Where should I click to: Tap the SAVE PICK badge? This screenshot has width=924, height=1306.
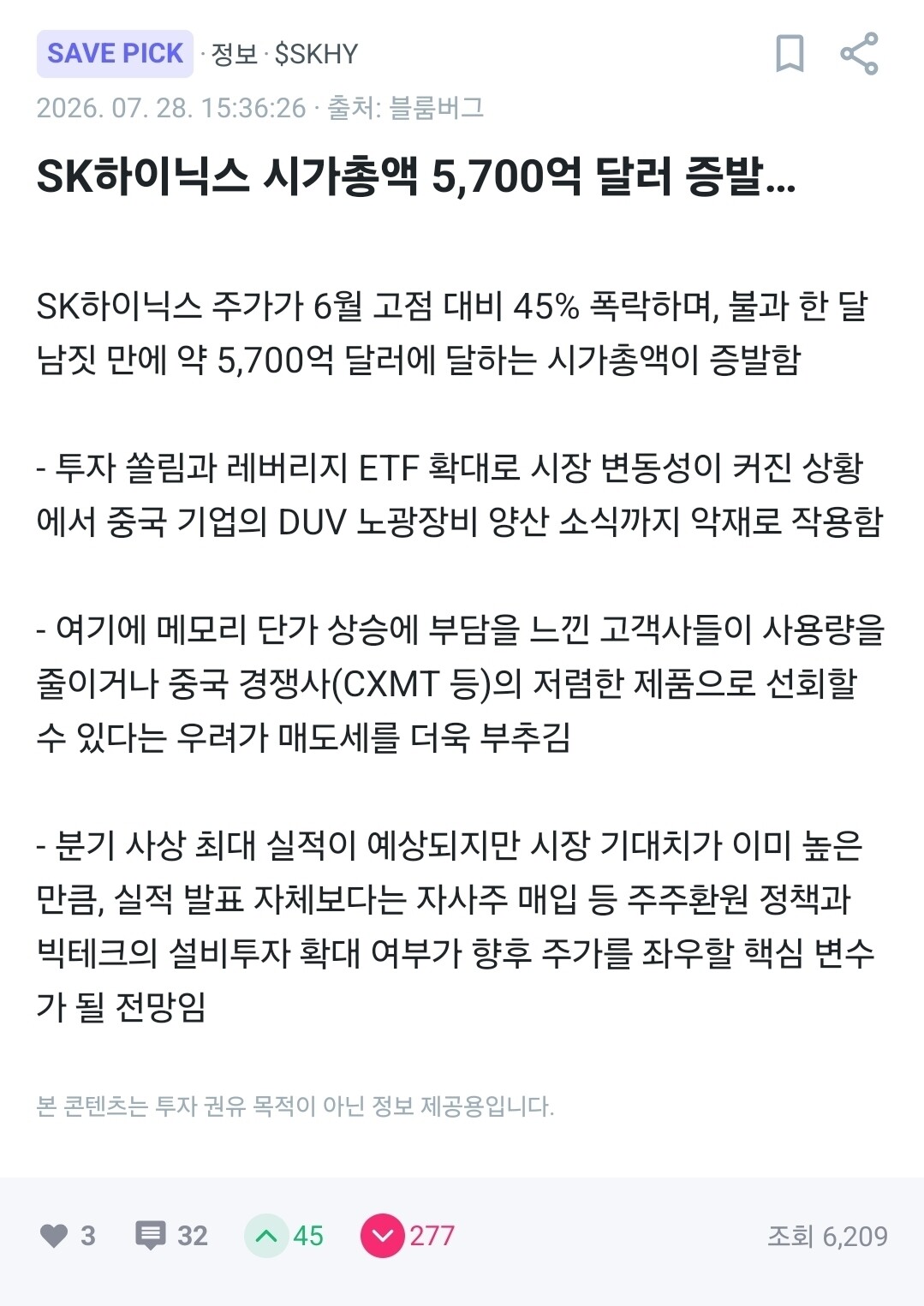115,53
